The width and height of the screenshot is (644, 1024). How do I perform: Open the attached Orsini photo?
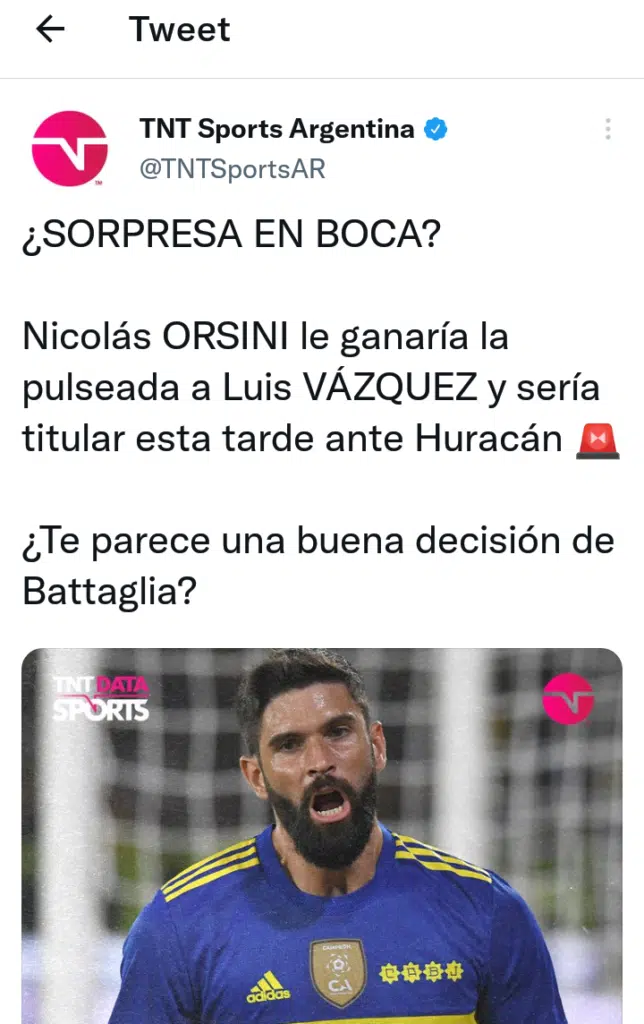point(322,835)
